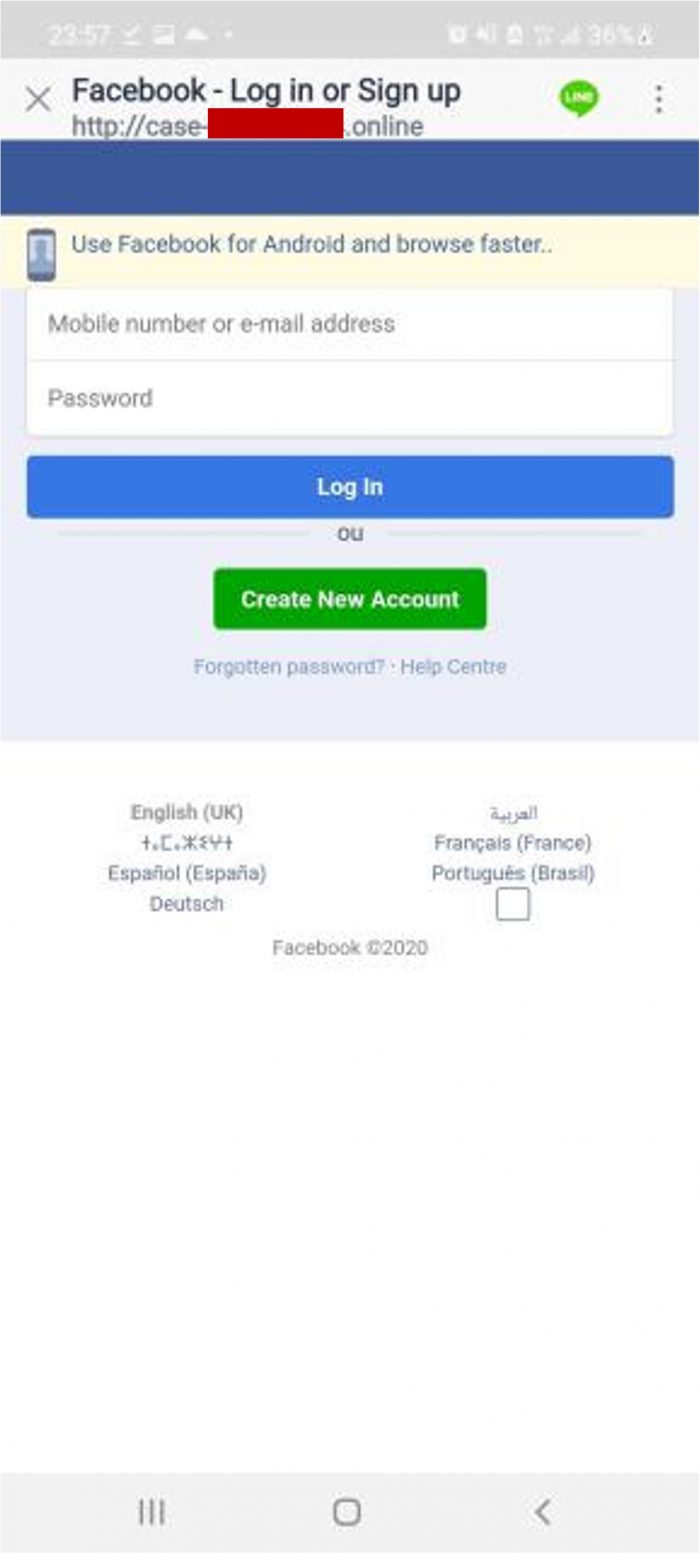Select the Password field
Image resolution: width=700 pixels, height=1554 pixels.
click(350, 398)
